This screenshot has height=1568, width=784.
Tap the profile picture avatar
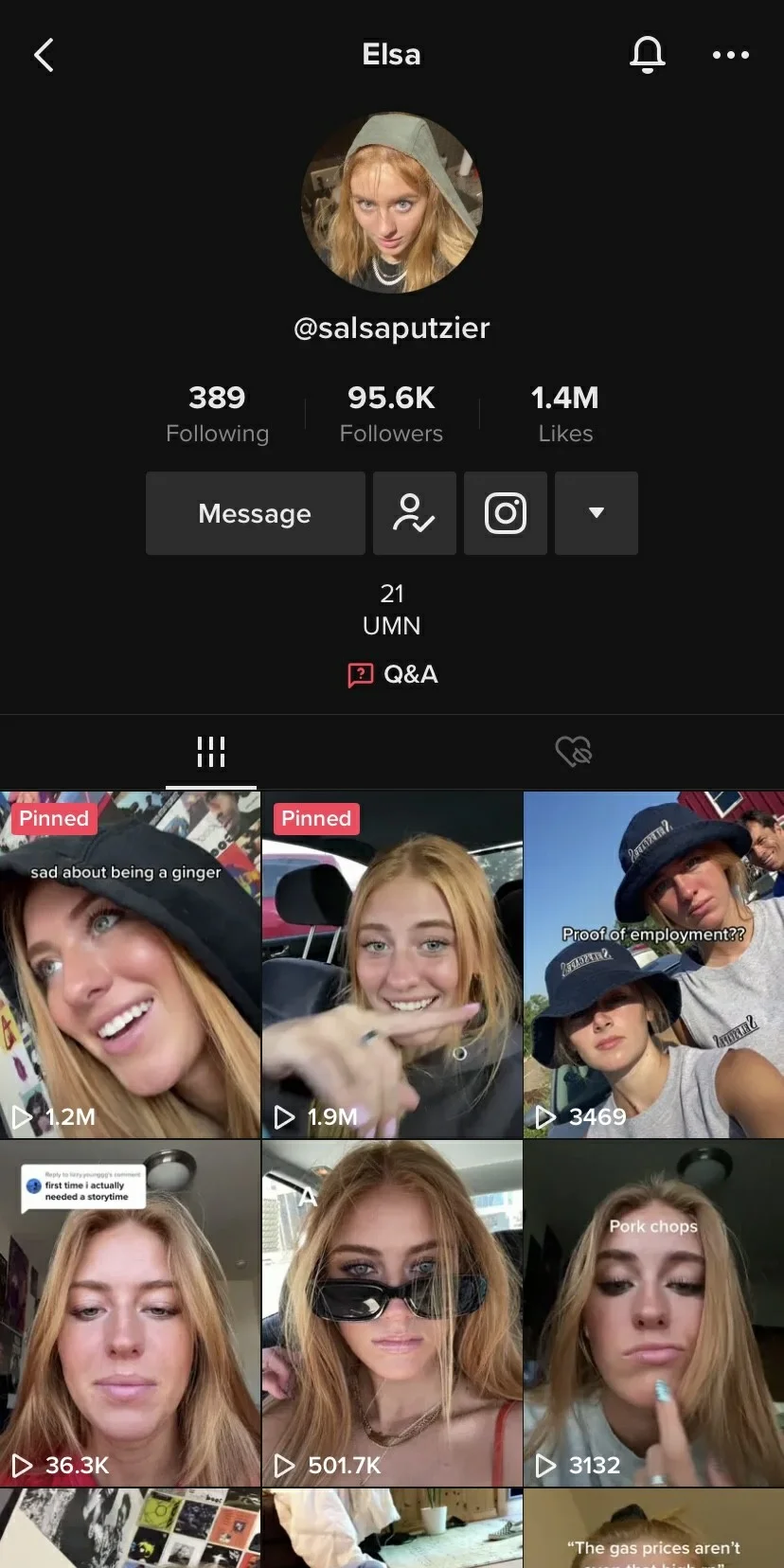(392, 203)
